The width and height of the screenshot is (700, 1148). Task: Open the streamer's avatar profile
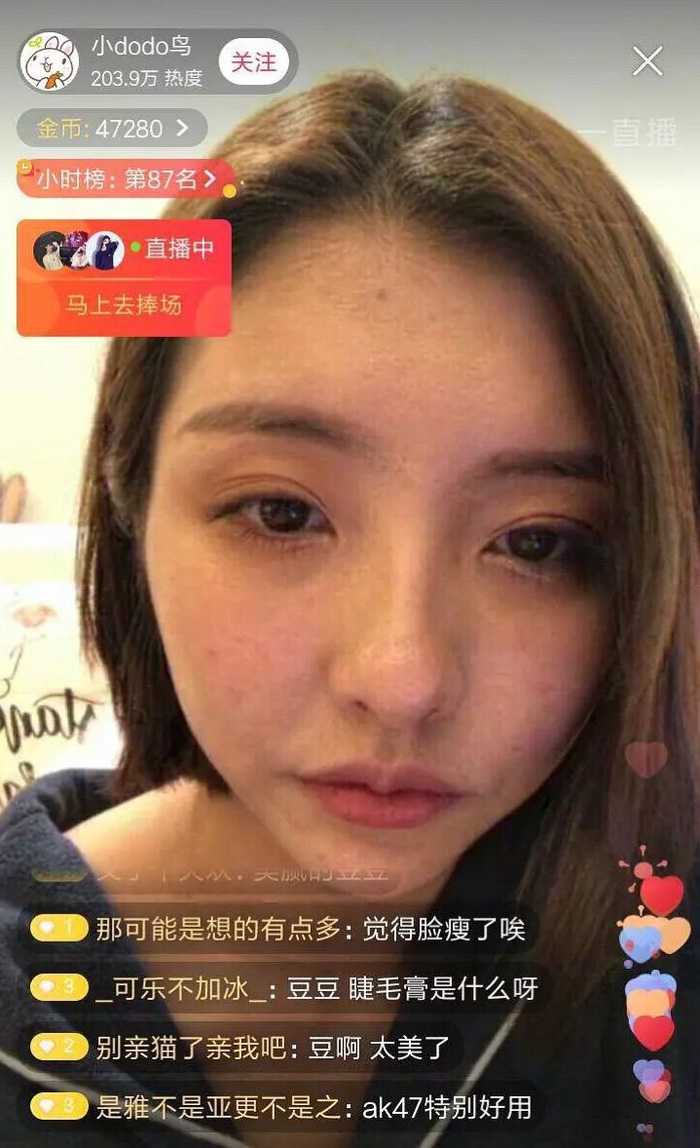coord(50,62)
